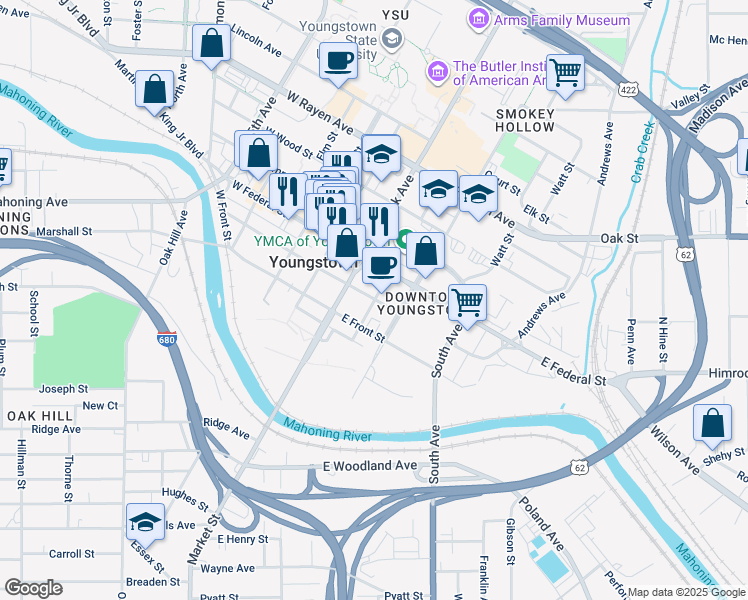Viewport: 748px width, 600px height.
Task: Select the shopping bag pin on W Wood St
Action: tap(256, 151)
